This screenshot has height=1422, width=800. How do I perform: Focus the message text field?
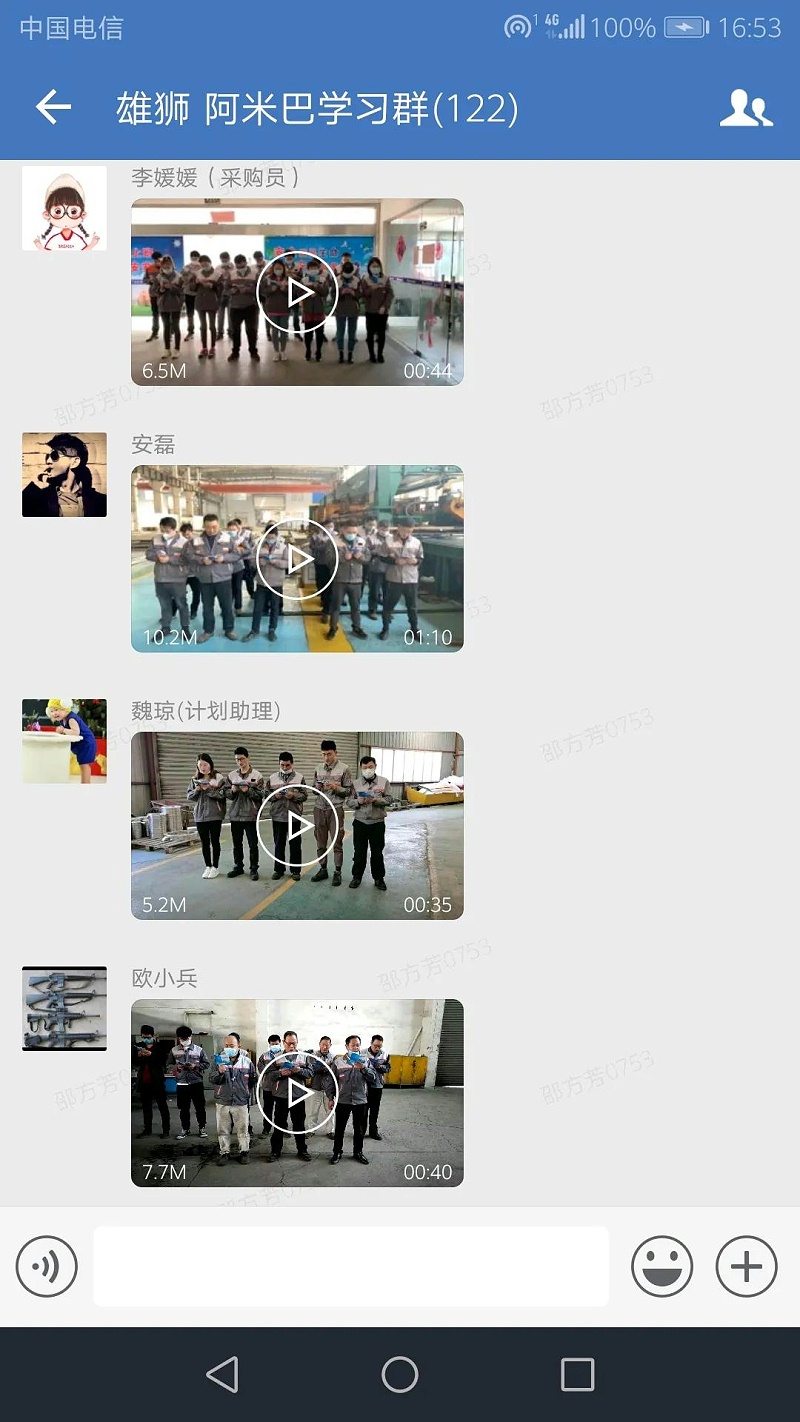[x=350, y=1266]
